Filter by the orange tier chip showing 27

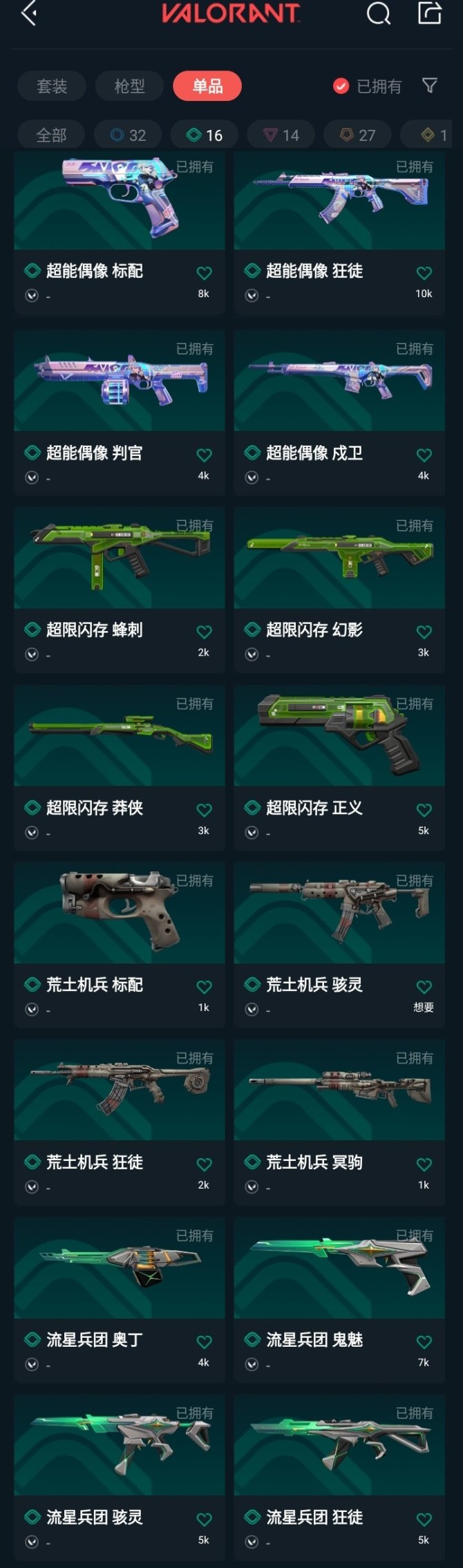click(x=357, y=135)
